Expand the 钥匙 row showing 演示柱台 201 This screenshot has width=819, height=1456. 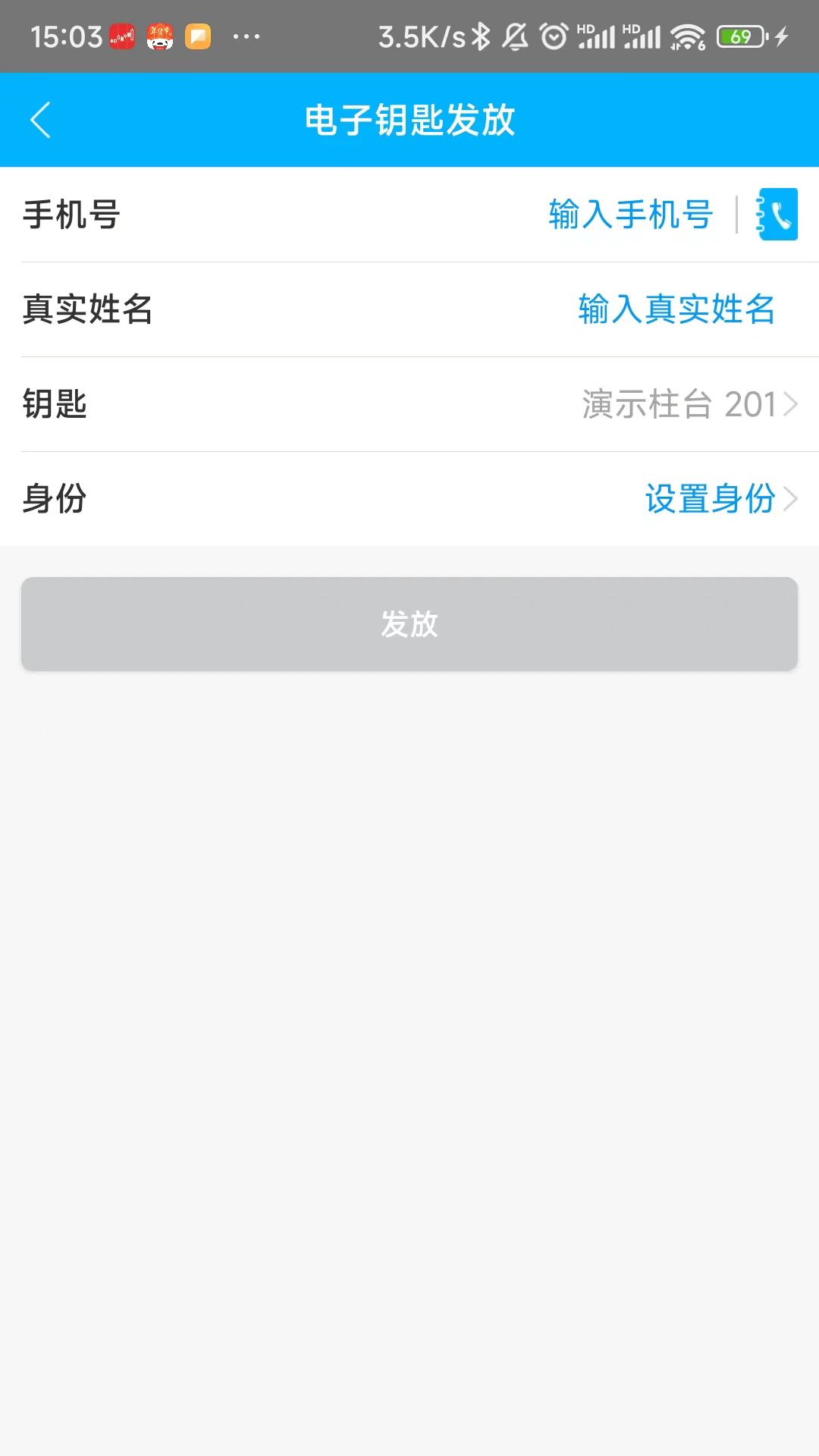pos(682,405)
